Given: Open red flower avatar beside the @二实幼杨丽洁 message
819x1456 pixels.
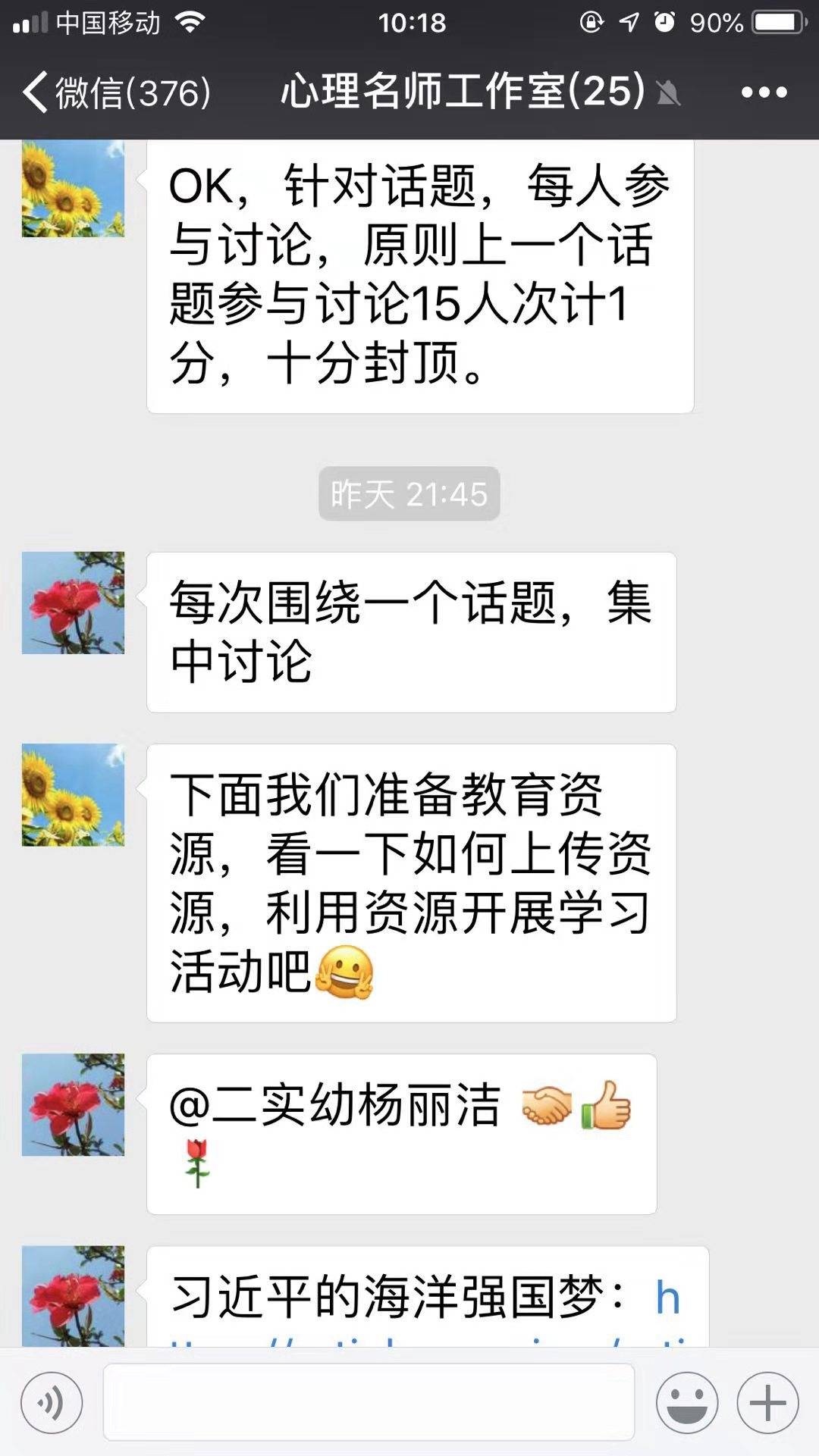Looking at the screenshot, I should coord(73,1104).
